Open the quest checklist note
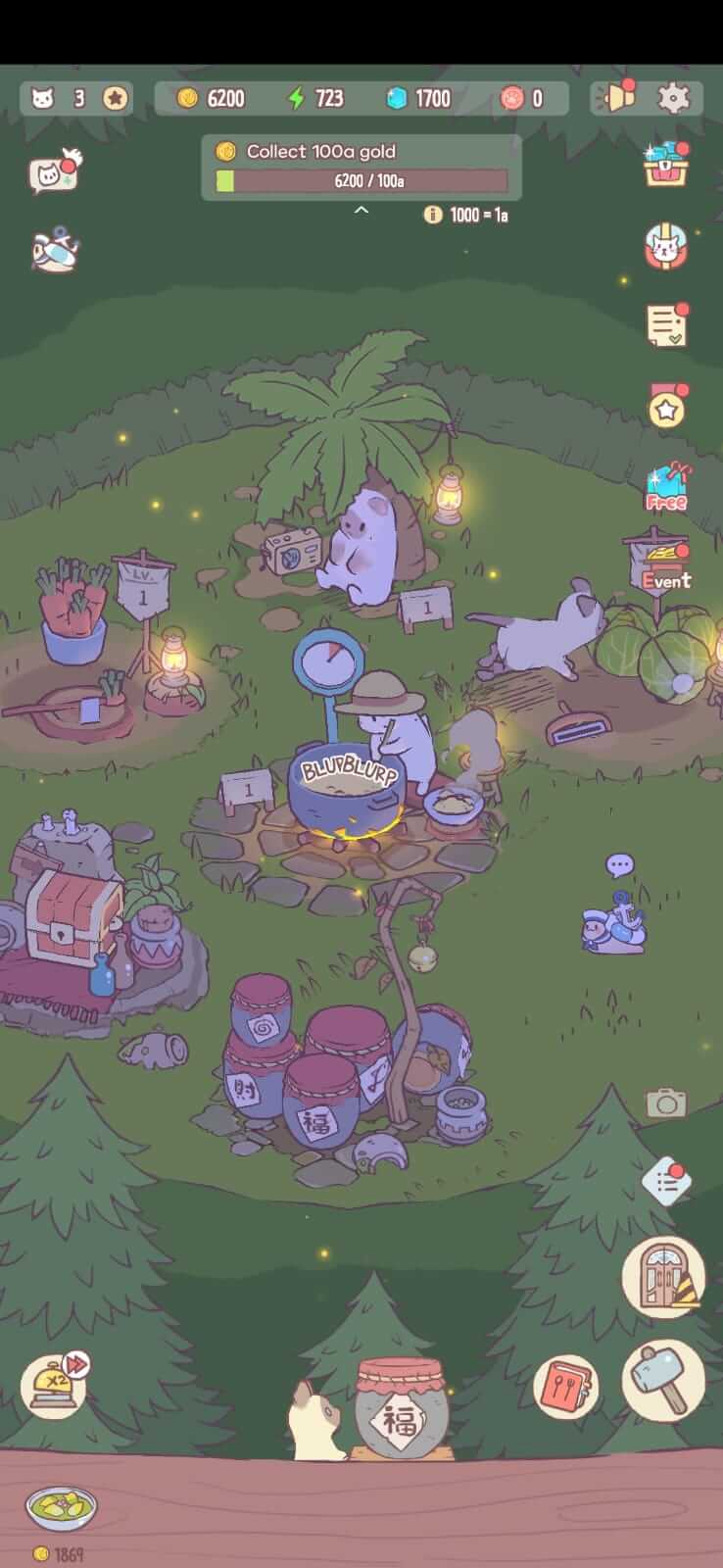 (x=667, y=324)
